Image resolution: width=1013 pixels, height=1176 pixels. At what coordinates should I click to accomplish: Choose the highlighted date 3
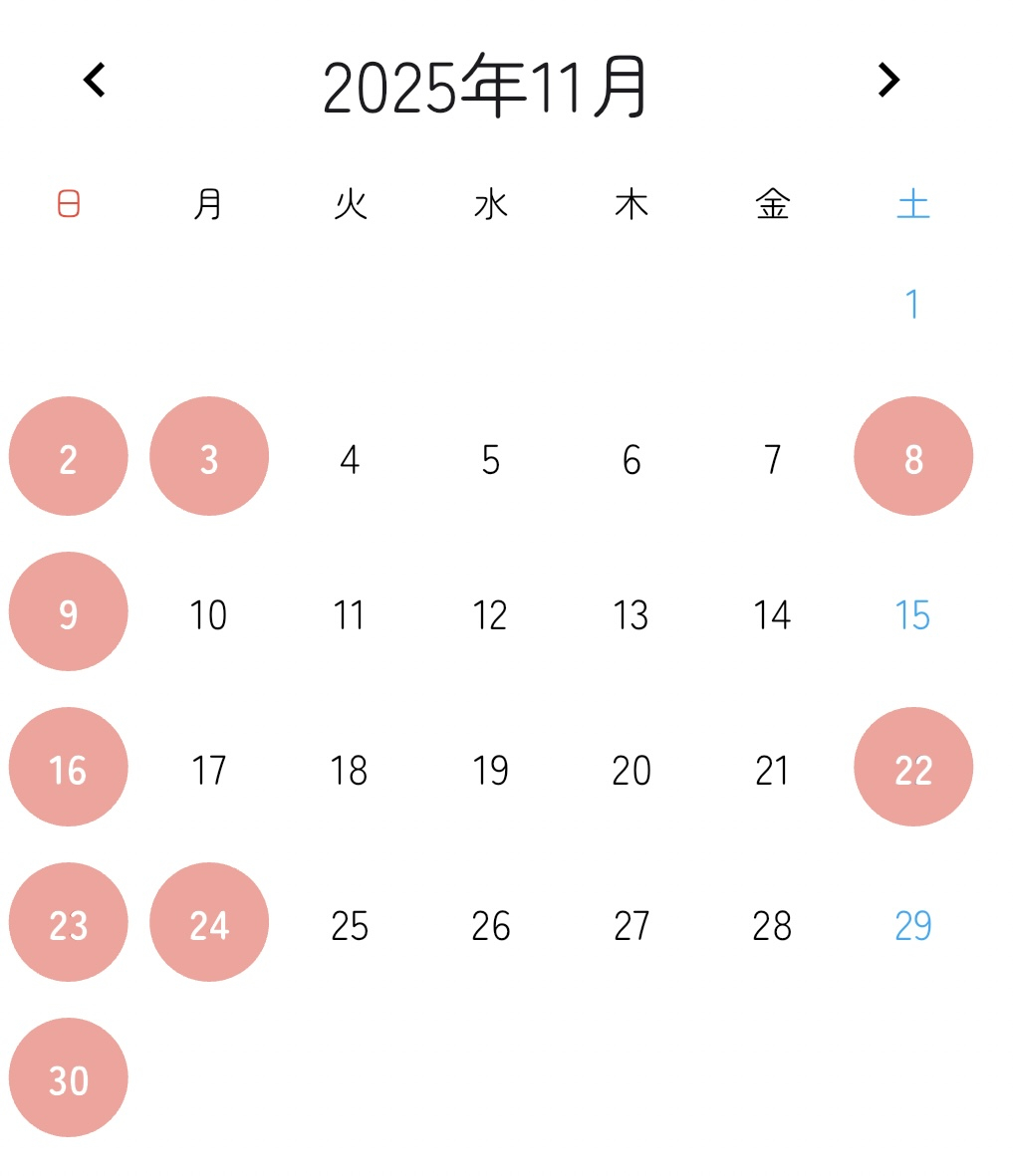pyautogui.click(x=209, y=457)
